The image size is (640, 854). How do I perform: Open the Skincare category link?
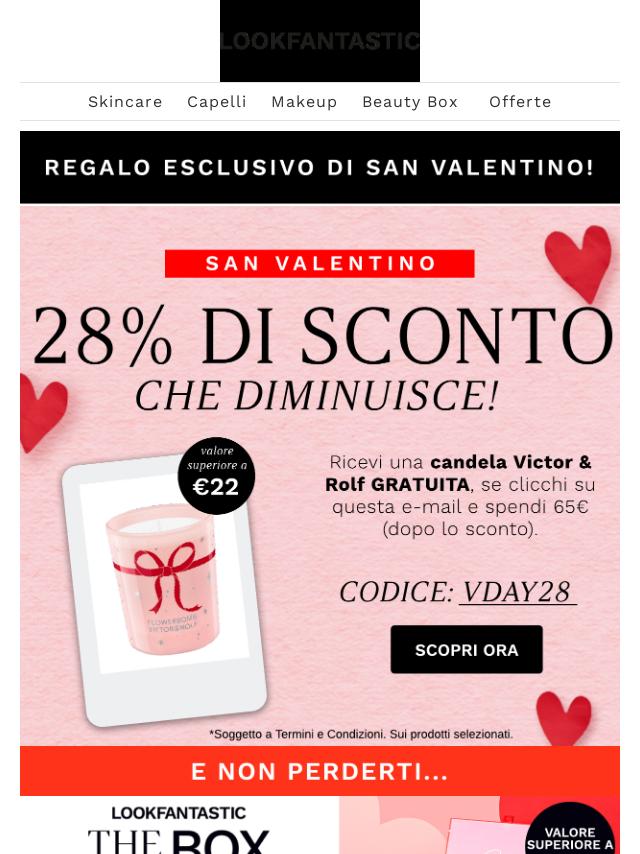pos(125,102)
